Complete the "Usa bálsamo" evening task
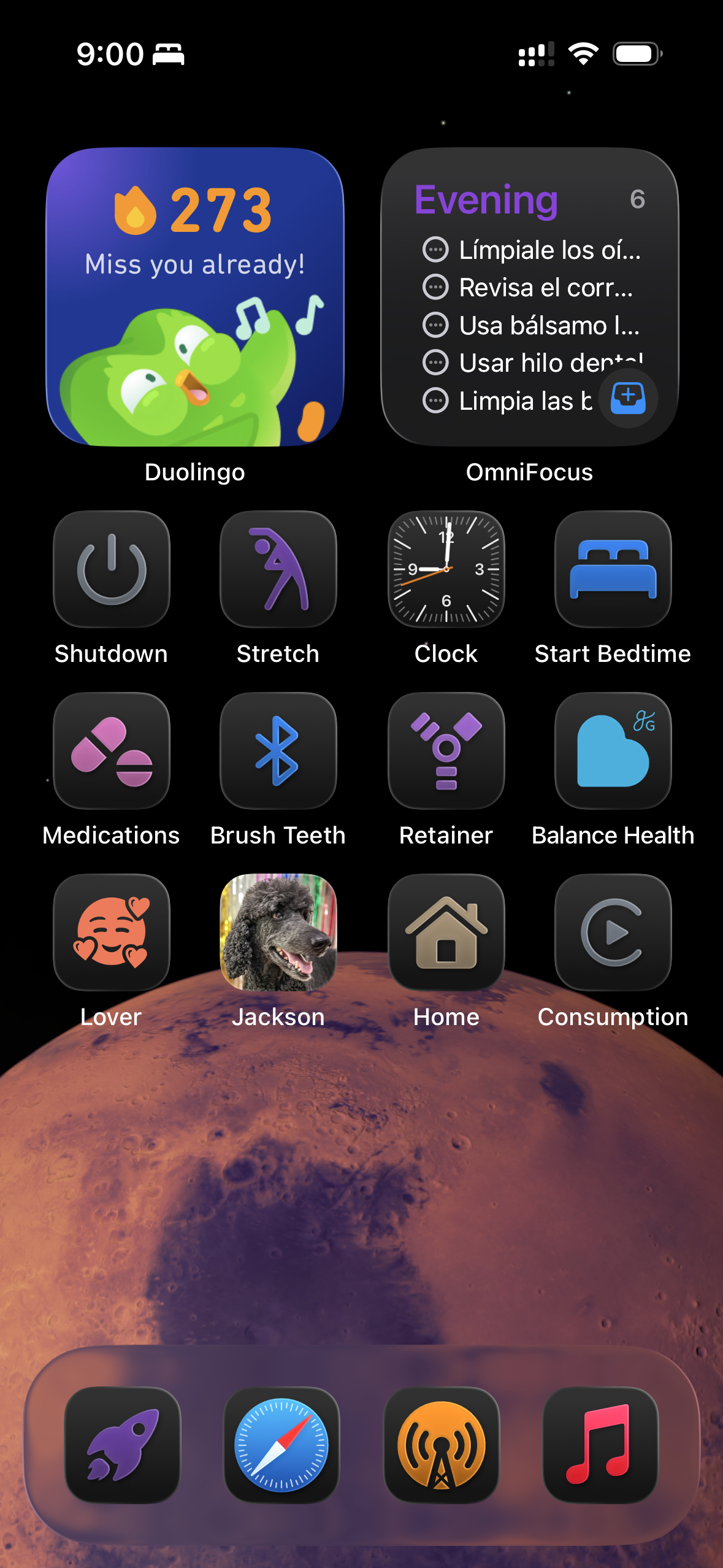This screenshot has height=1568, width=723. 437,325
